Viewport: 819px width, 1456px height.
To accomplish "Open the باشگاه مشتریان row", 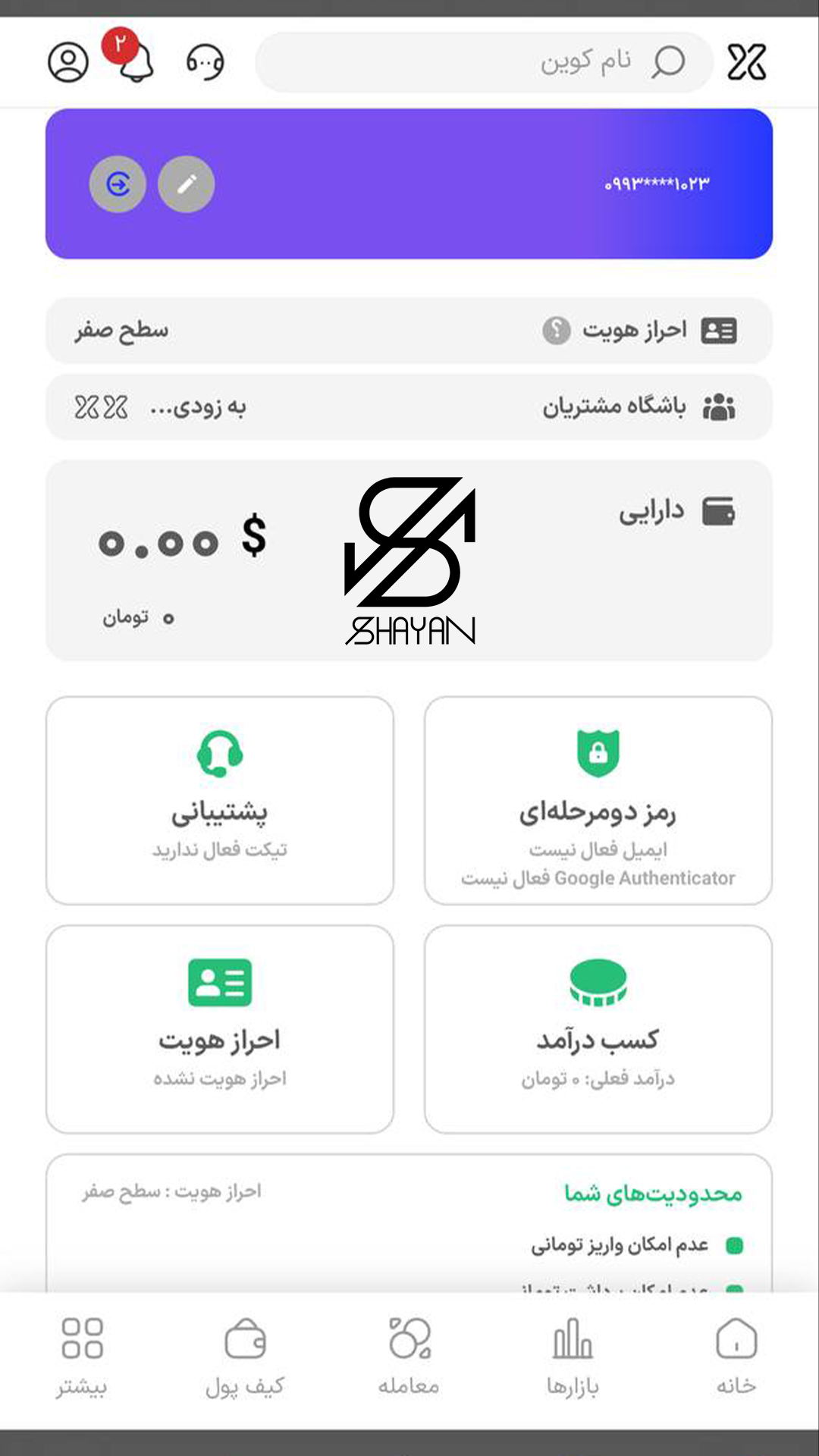I will click(x=409, y=407).
